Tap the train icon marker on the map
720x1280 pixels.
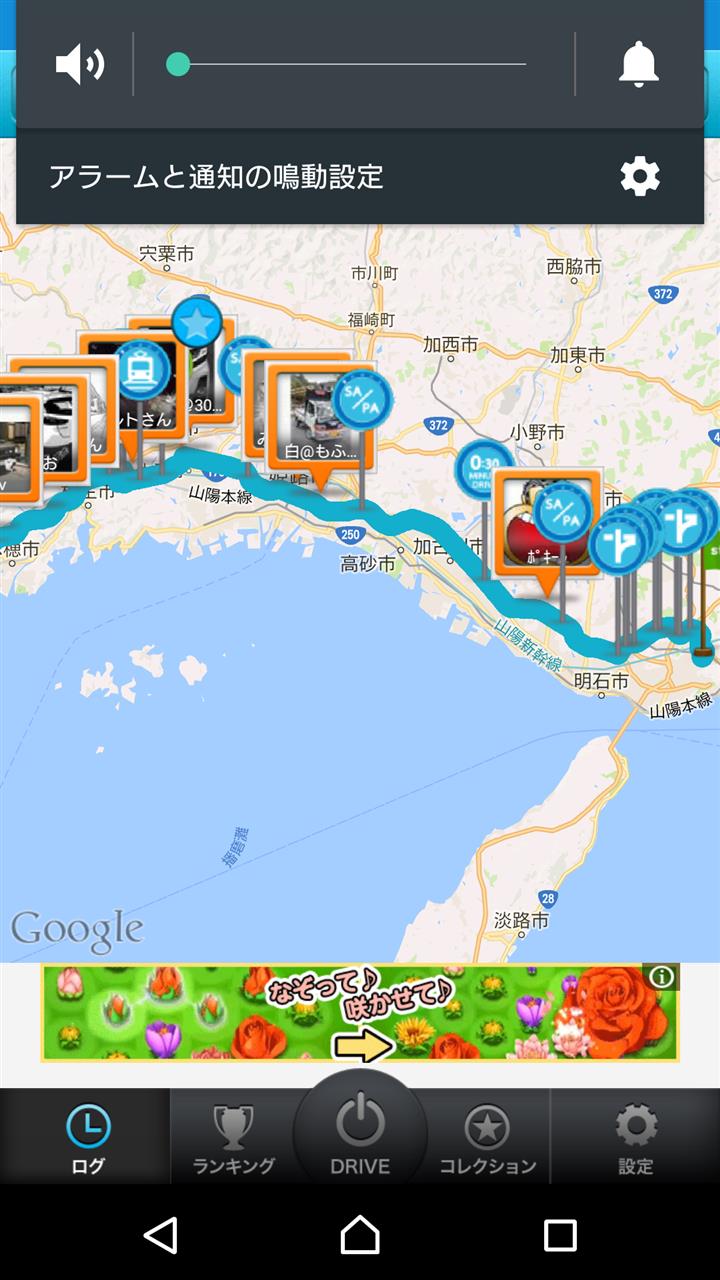pos(142,369)
